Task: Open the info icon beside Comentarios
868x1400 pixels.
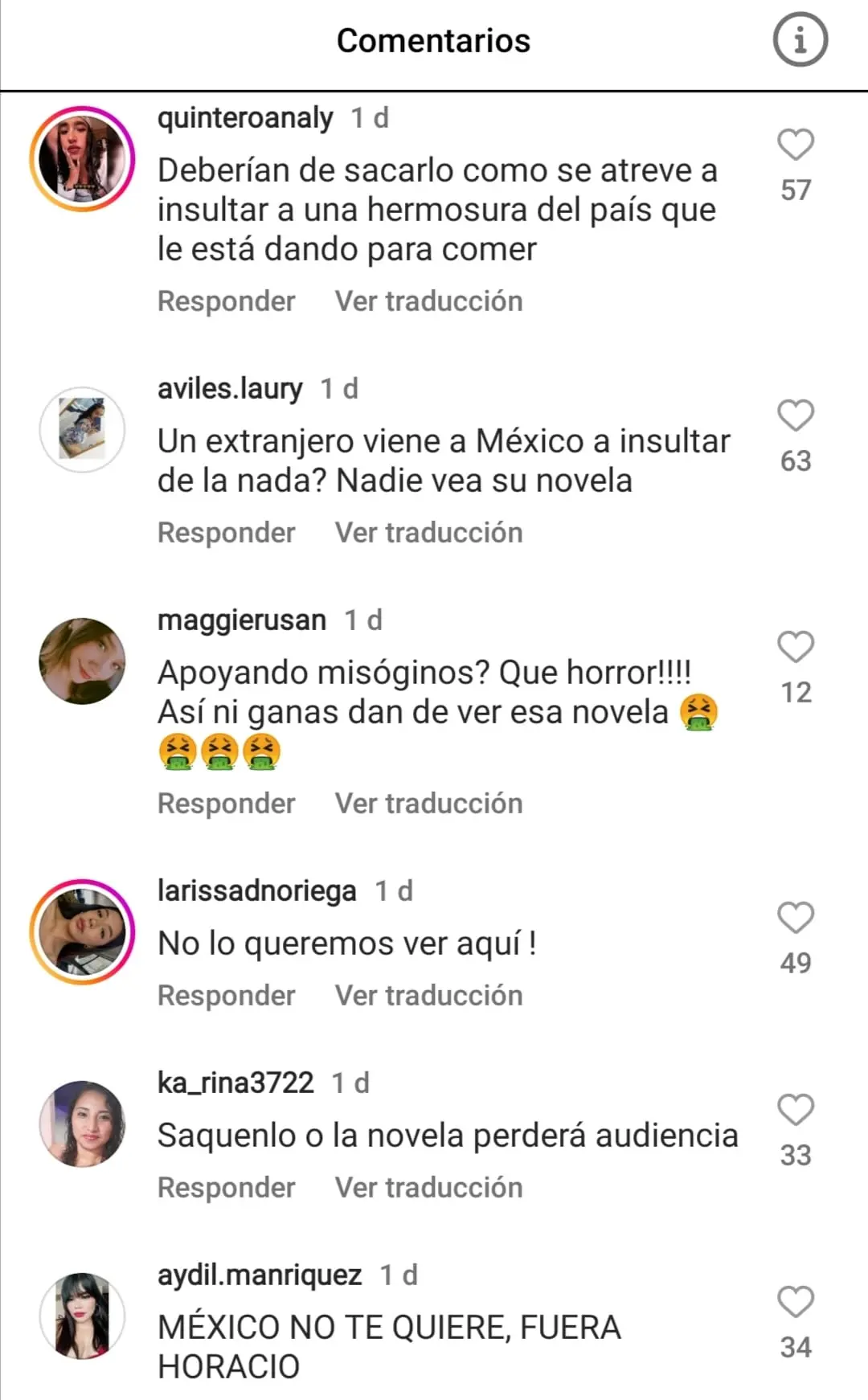Action: tap(800, 39)
